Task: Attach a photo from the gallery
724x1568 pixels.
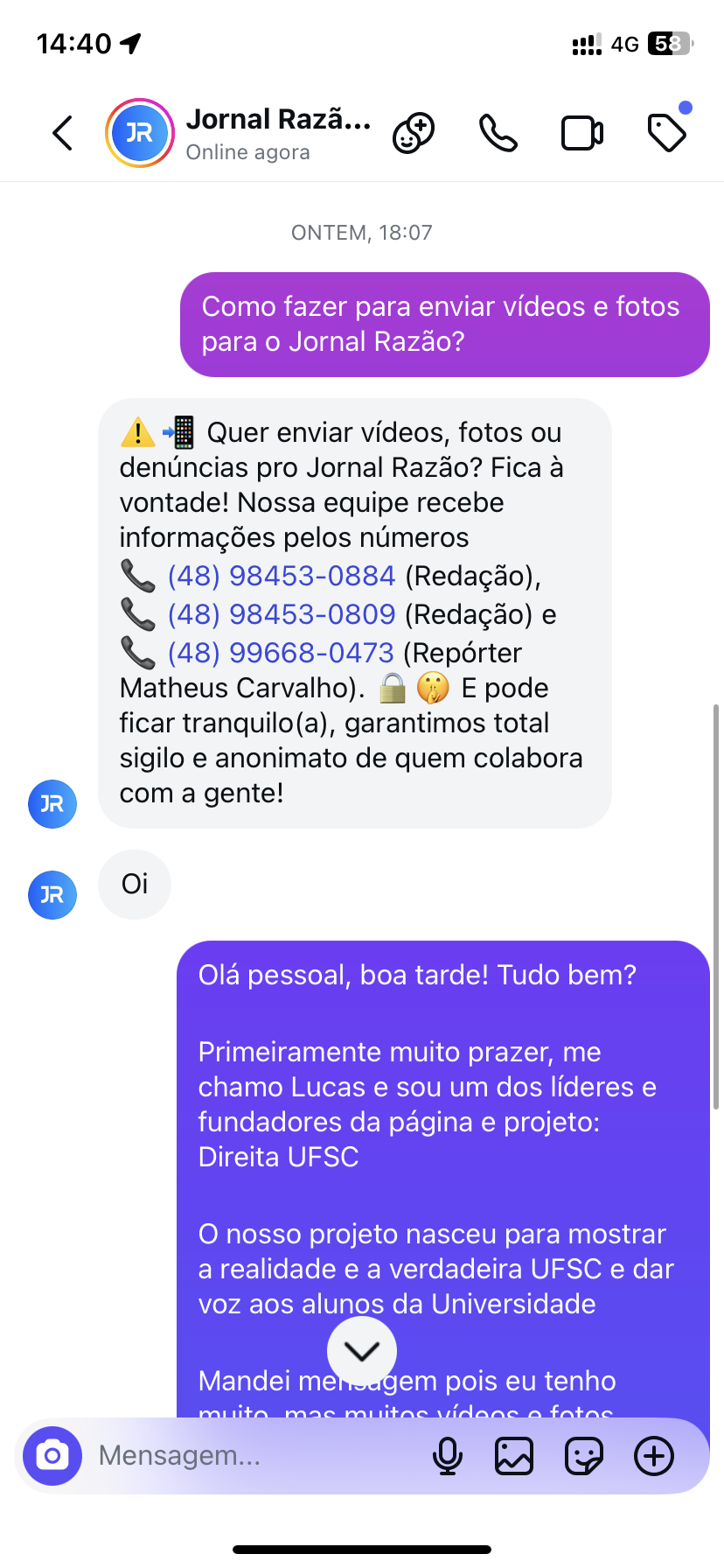Action: (514, 1456)
